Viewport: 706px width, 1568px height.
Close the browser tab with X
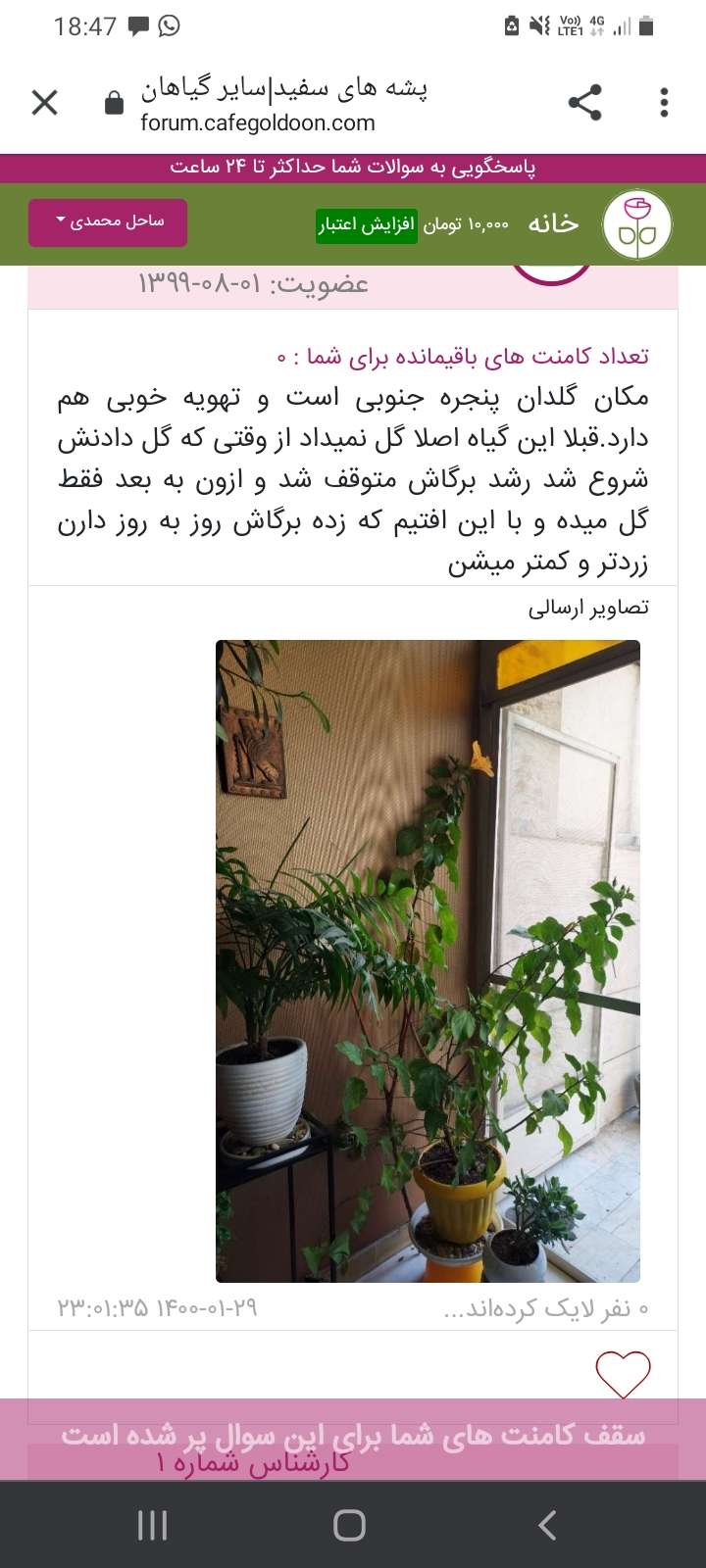[45, 103]
